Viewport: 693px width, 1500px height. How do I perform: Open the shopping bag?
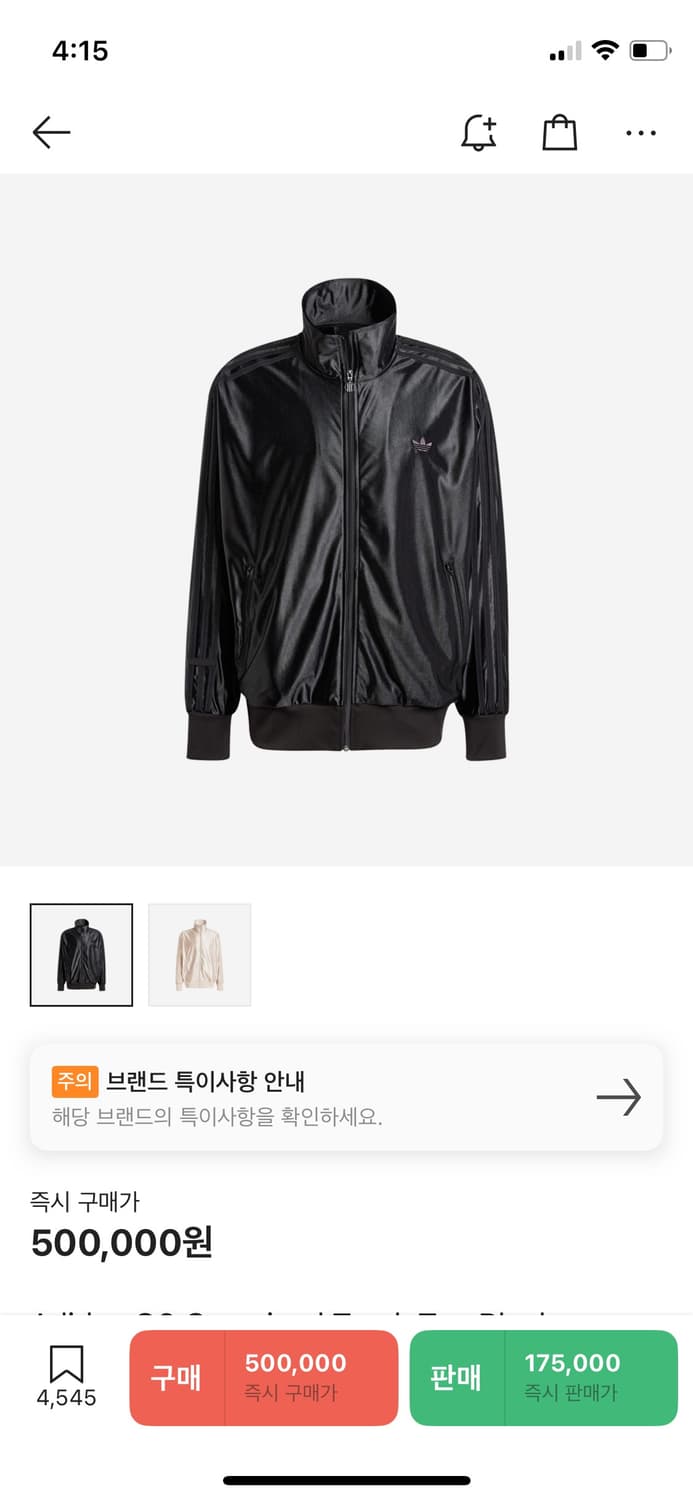coord(560,132)
